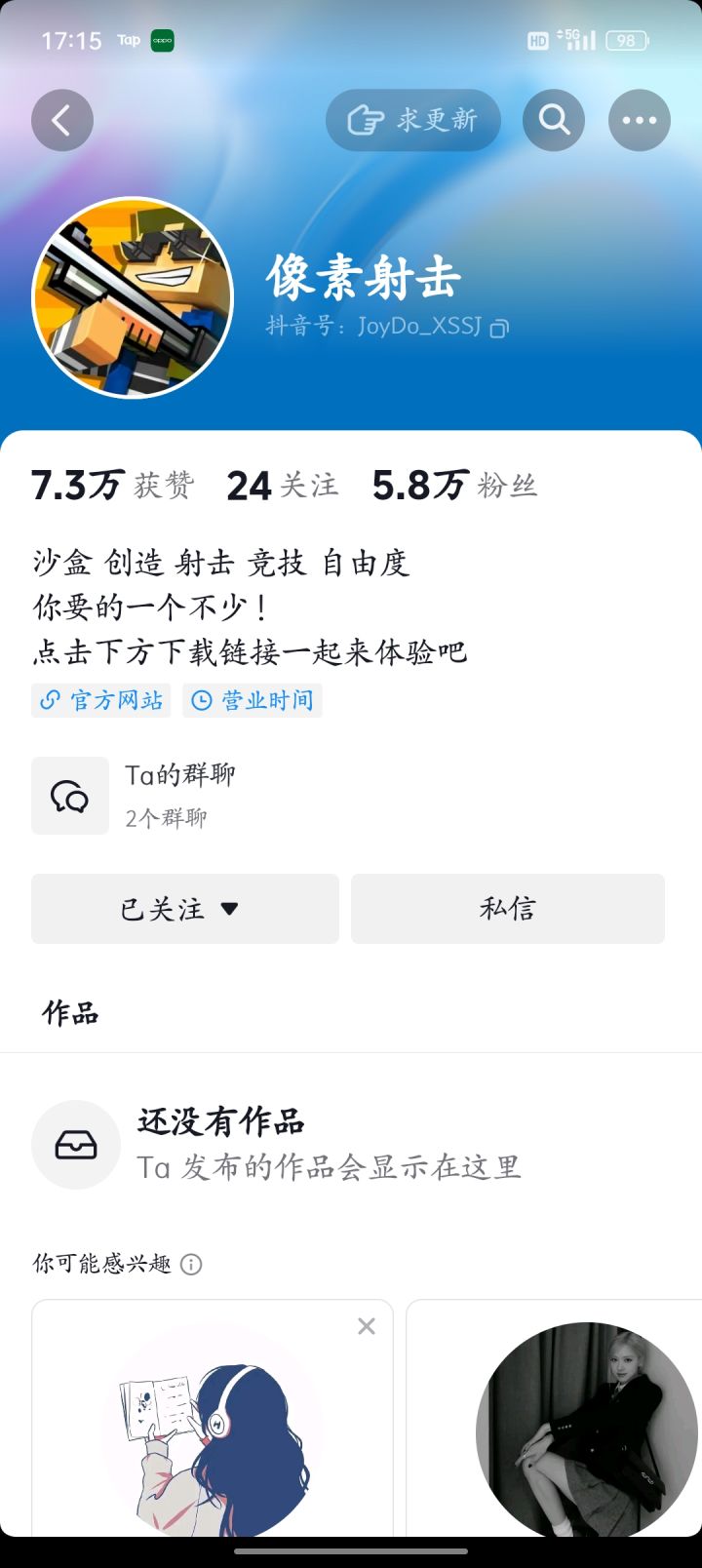702x1568 pixels.
Task: Tap the empty works inbox icon
Action: click(76, 1144)
